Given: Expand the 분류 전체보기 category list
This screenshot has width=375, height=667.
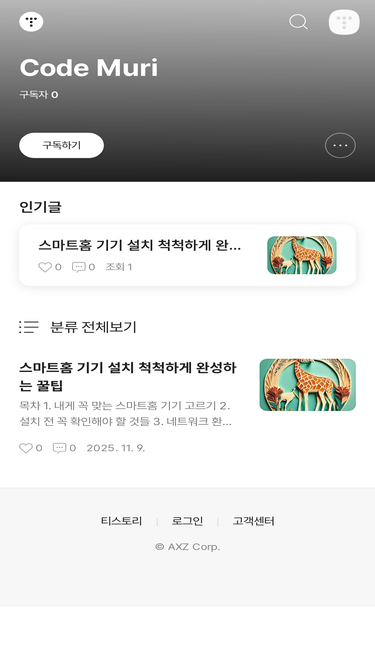Looking at the screenshot, I should (78, 327).
